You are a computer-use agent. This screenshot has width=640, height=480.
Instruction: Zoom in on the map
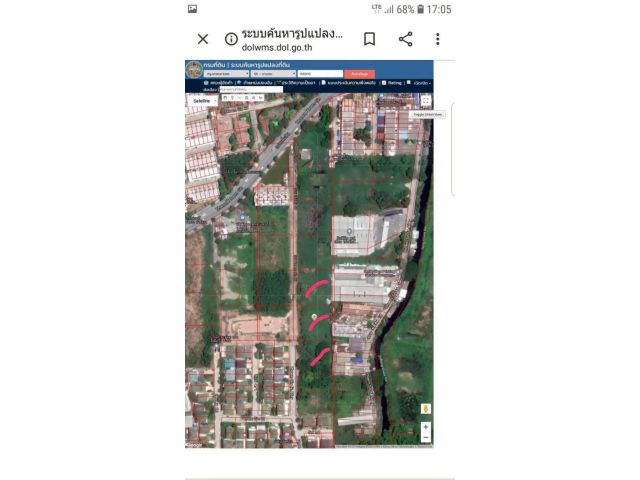(426, 427)
